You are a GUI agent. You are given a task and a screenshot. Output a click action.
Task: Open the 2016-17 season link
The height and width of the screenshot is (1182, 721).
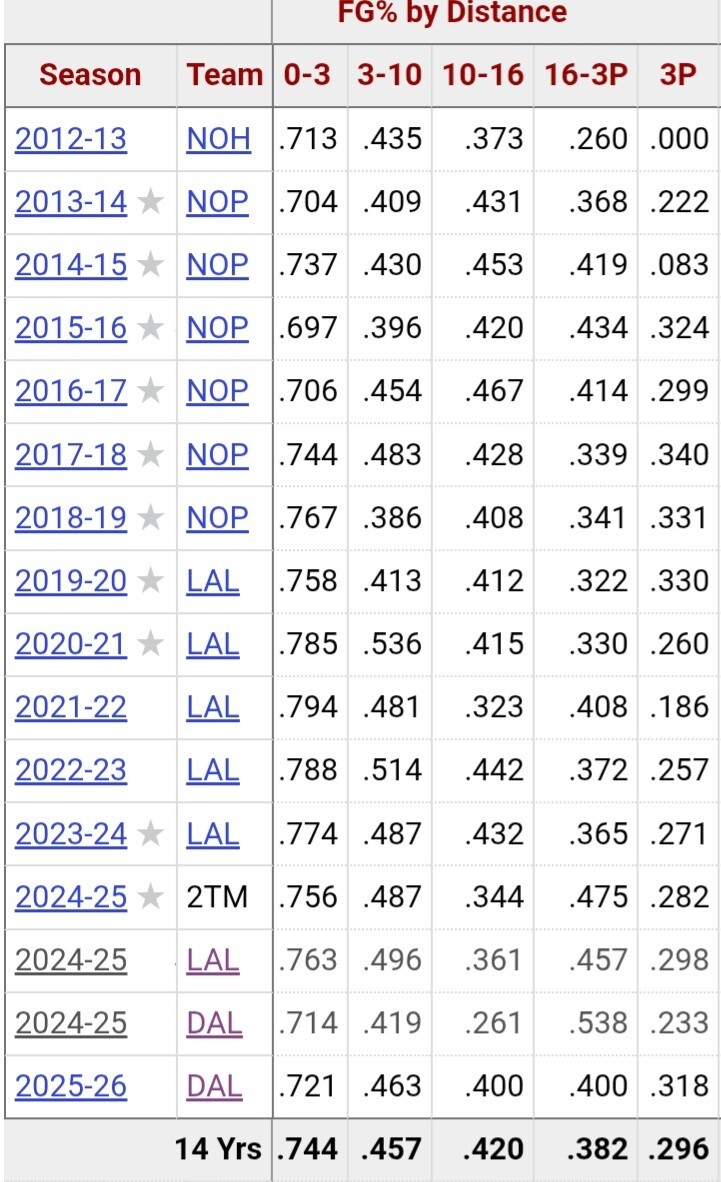point(71,391)
